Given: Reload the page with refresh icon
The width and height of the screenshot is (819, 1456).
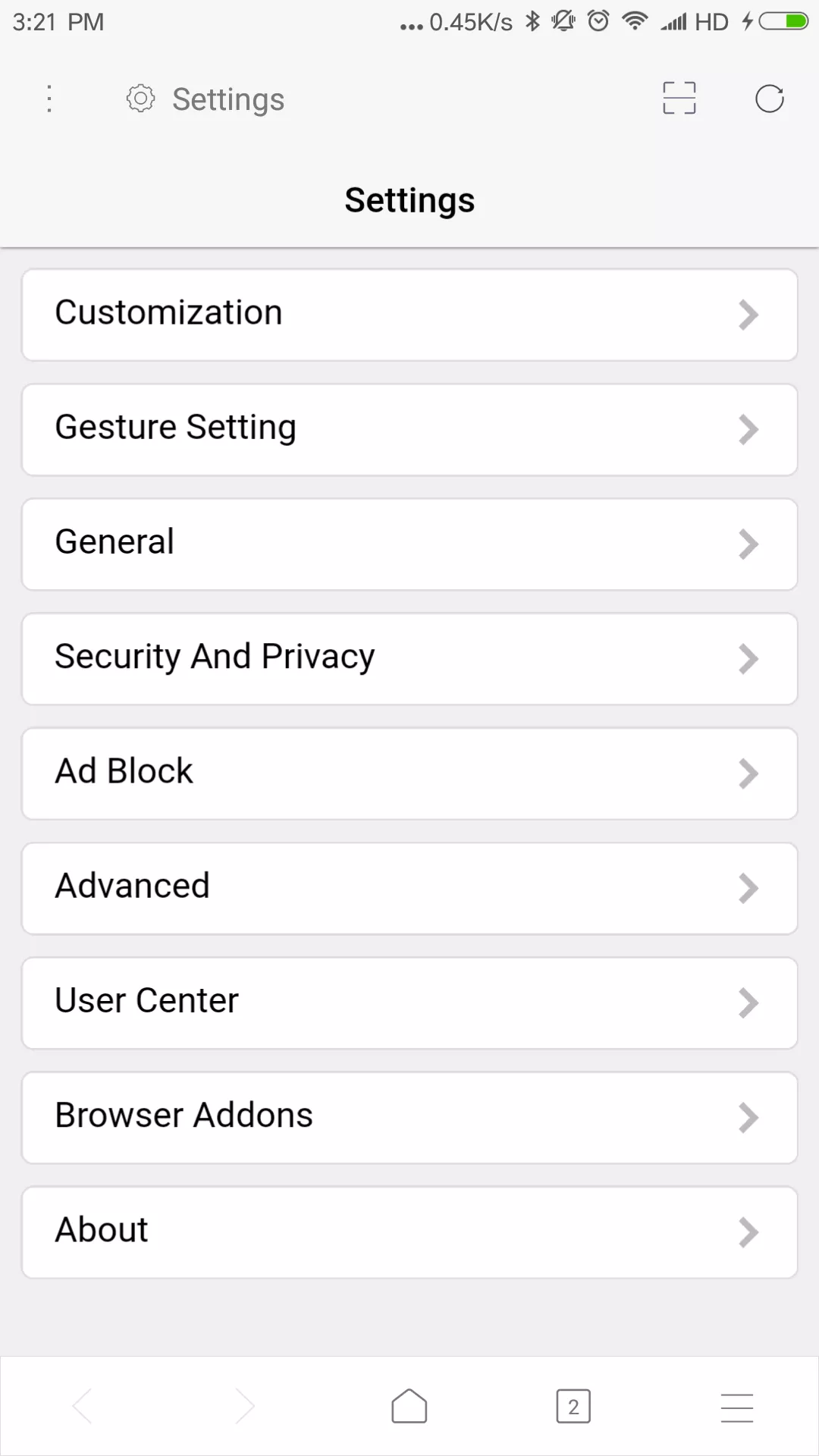Looking at the screenshot, I should (x=769, y=99).
